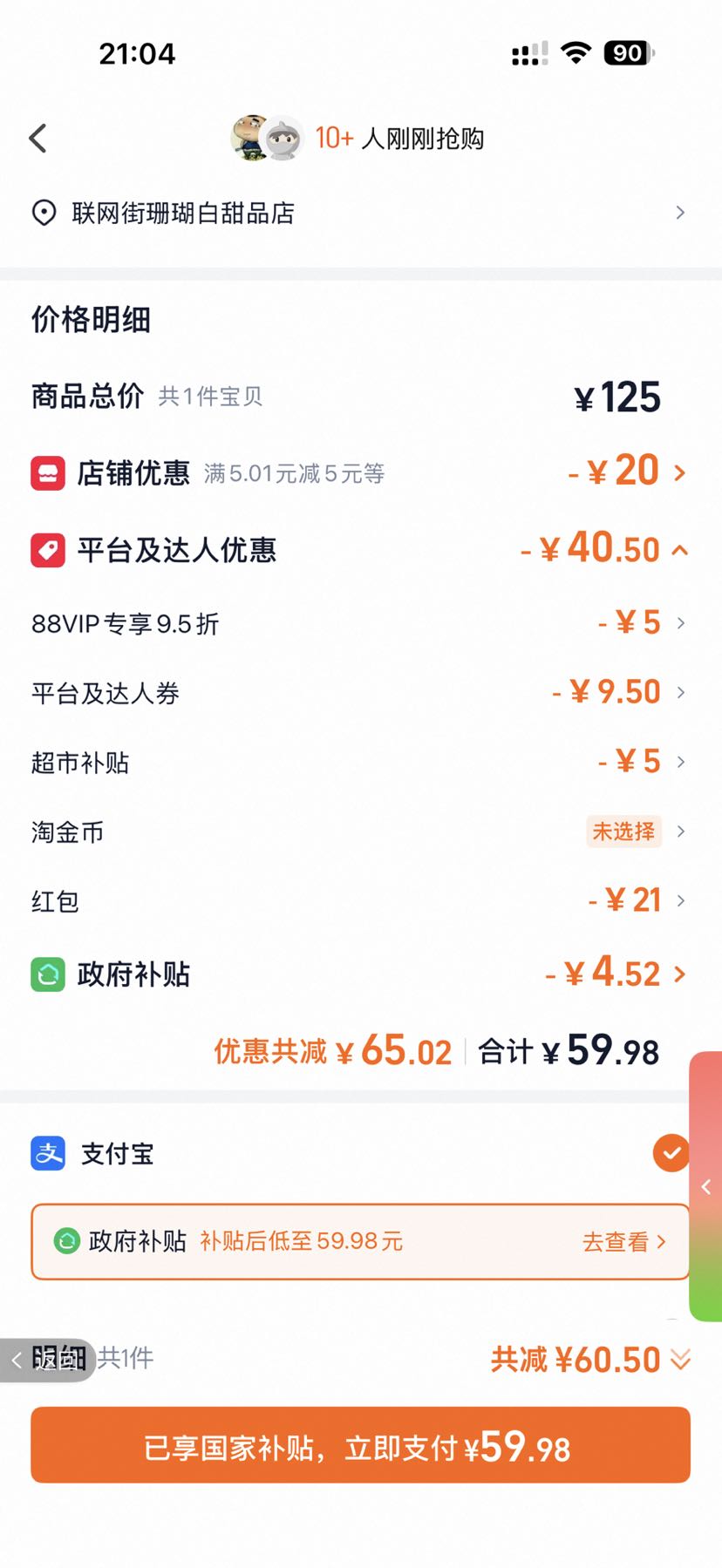This screenshot has width=722, height=1568.
Task: Open the 店铺优惠 discount details
Action: tap(360, 472)
